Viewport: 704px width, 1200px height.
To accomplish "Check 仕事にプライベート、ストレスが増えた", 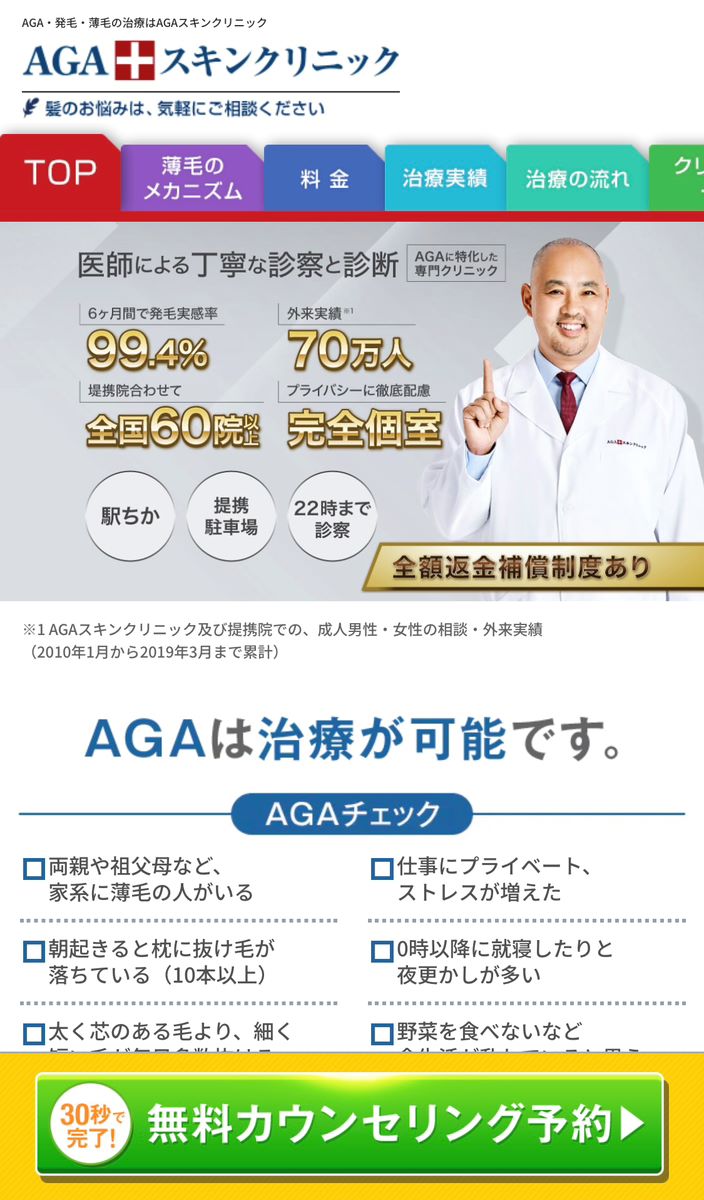I will [382, 869].
